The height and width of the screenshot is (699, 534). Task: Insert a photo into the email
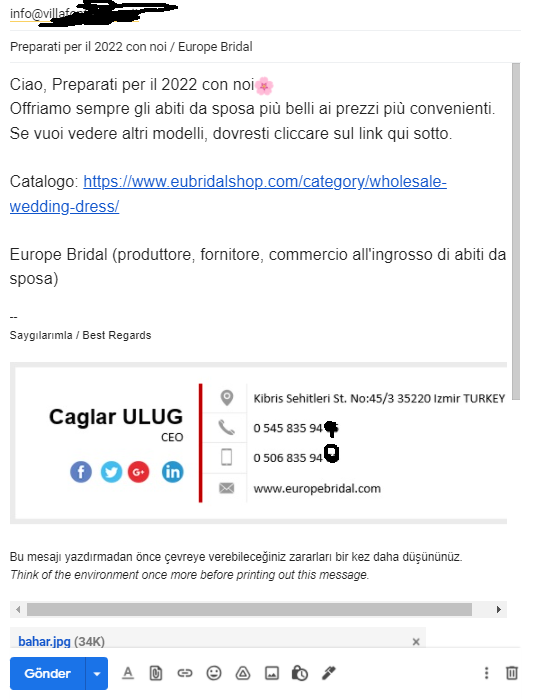pos(272,673)
